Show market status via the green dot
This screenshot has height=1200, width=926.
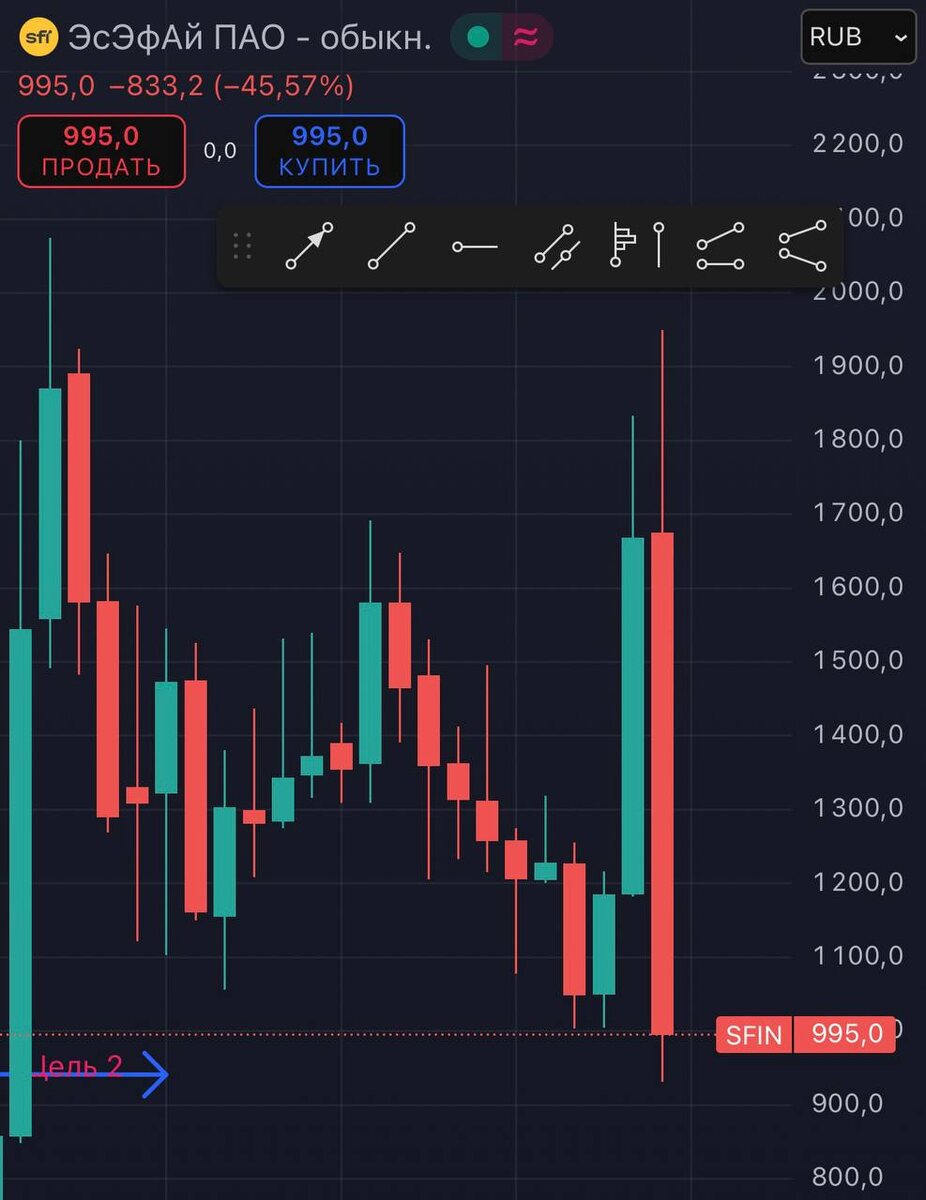coord(478,38)
